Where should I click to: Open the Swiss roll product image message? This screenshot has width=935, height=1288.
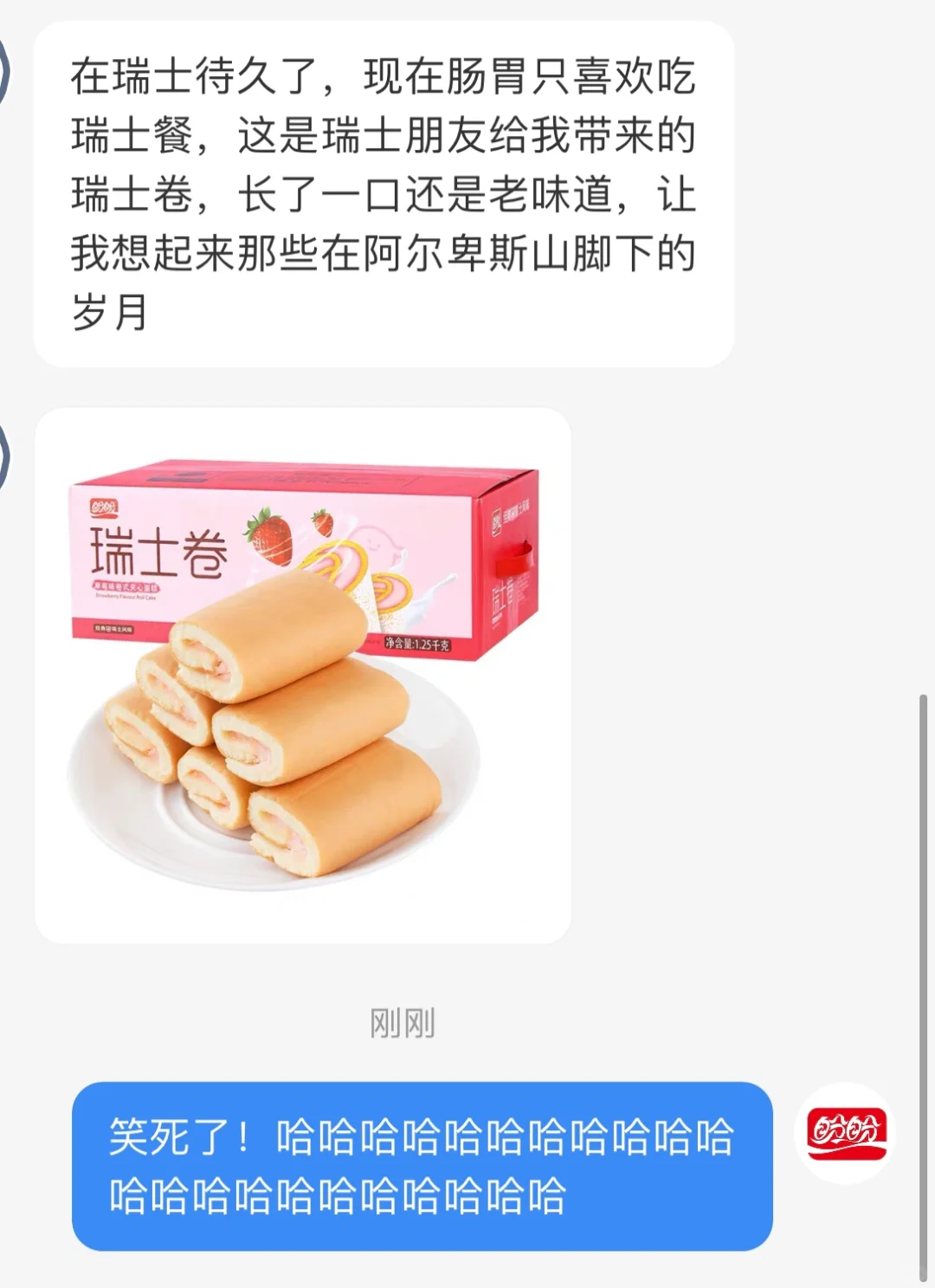pyautogui.click(x=302, y=675)
